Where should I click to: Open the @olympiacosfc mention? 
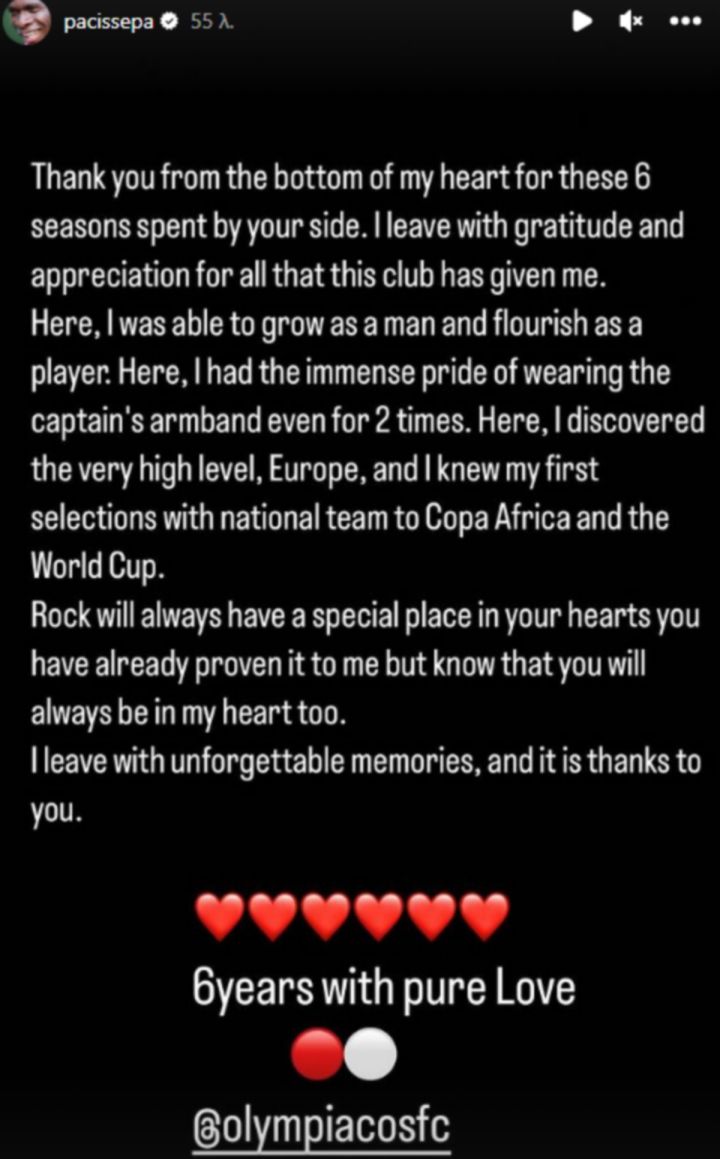(x=322, y=1128)
